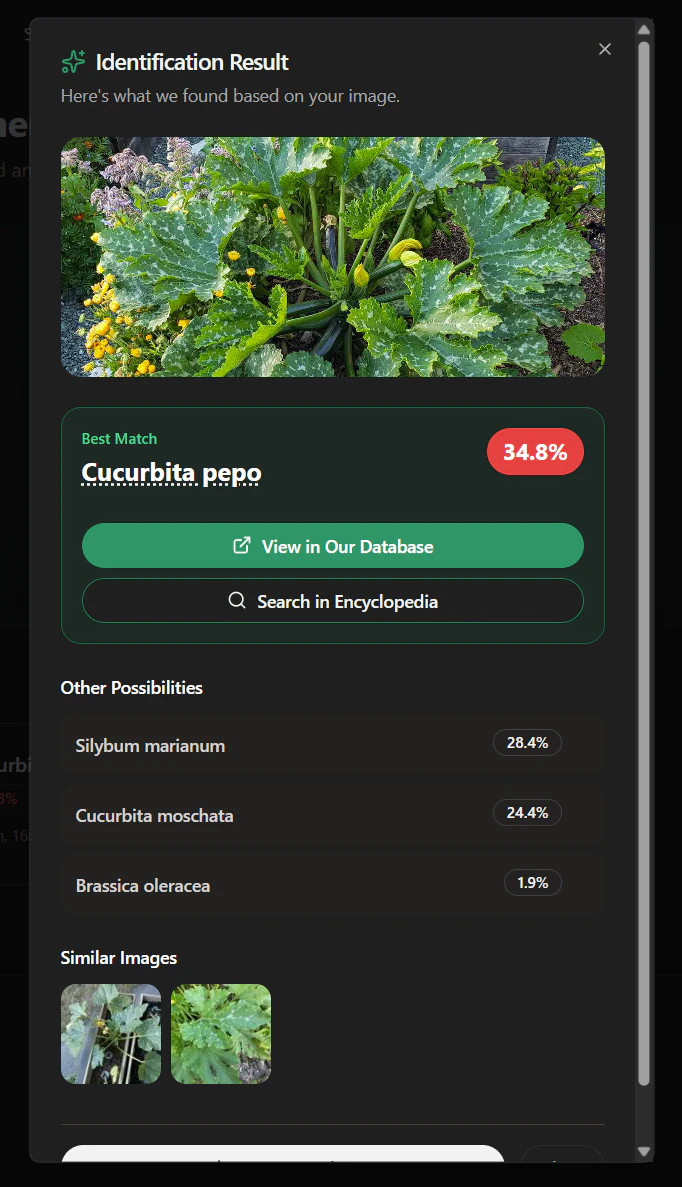Tap View in Our Database button
This screenshot has height=1187, width=682.
[x=332, y=546]
